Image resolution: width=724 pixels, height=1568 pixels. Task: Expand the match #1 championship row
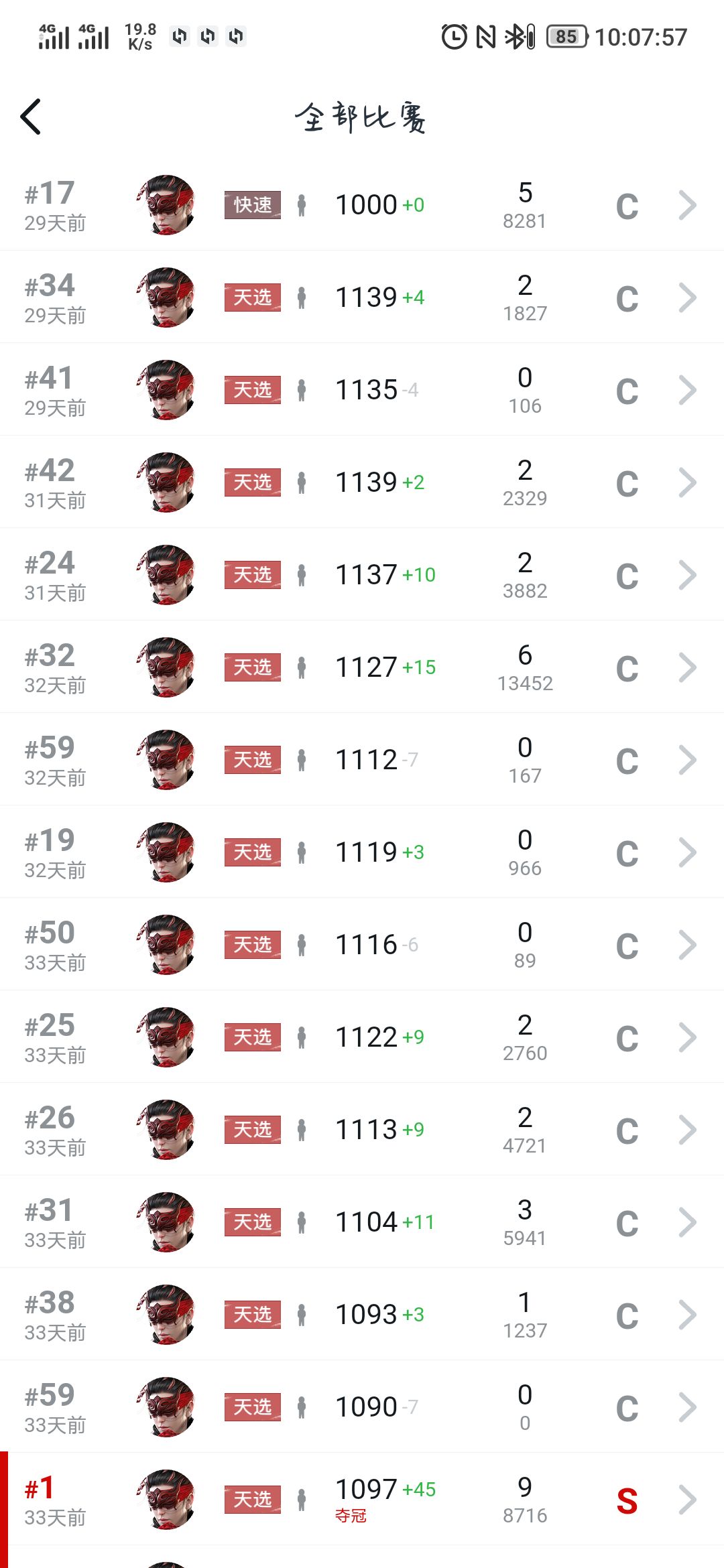click(686, 1500)
